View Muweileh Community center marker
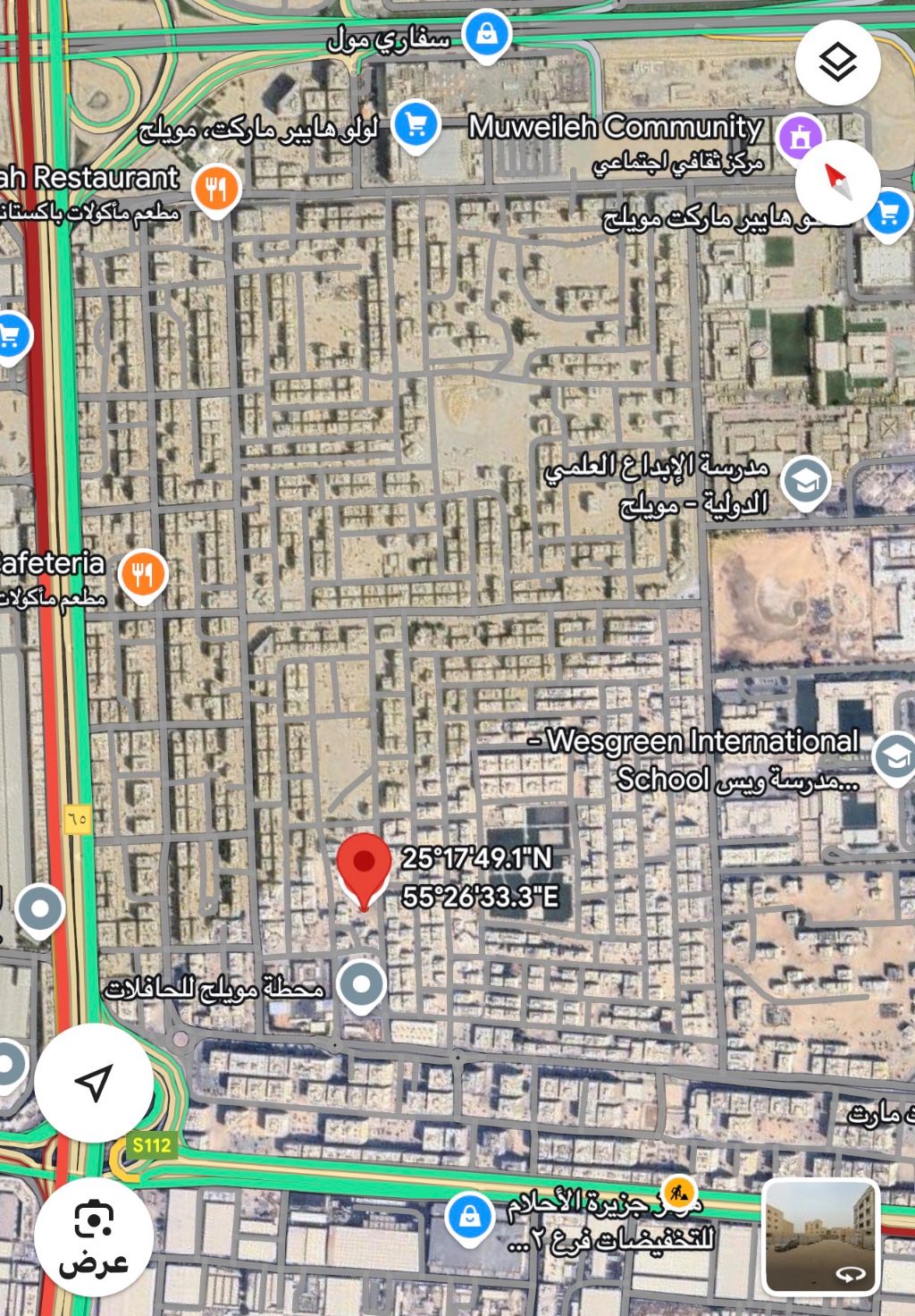 click(x=800, y=137)
